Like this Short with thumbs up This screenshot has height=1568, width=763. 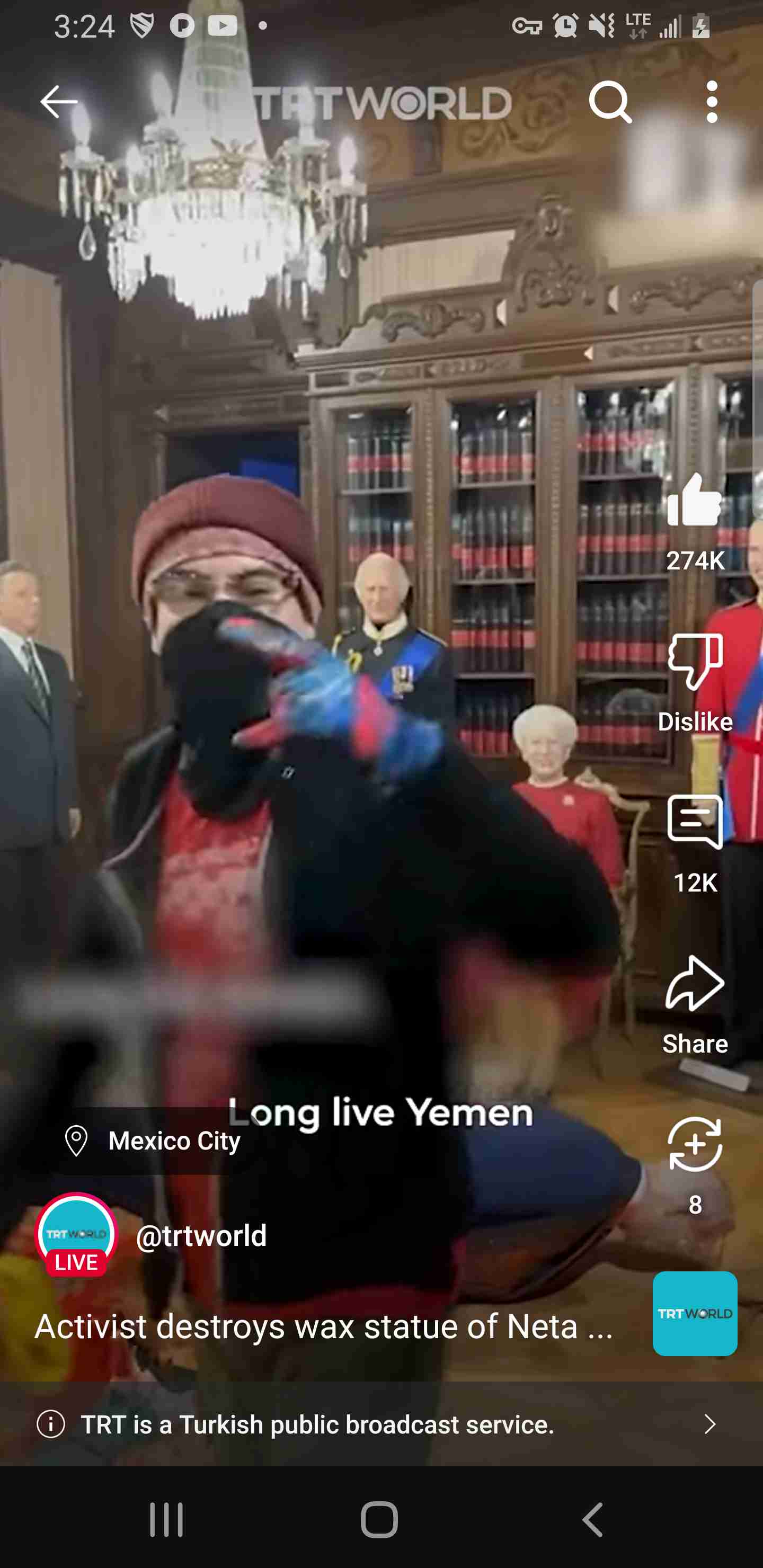point(695,520)
